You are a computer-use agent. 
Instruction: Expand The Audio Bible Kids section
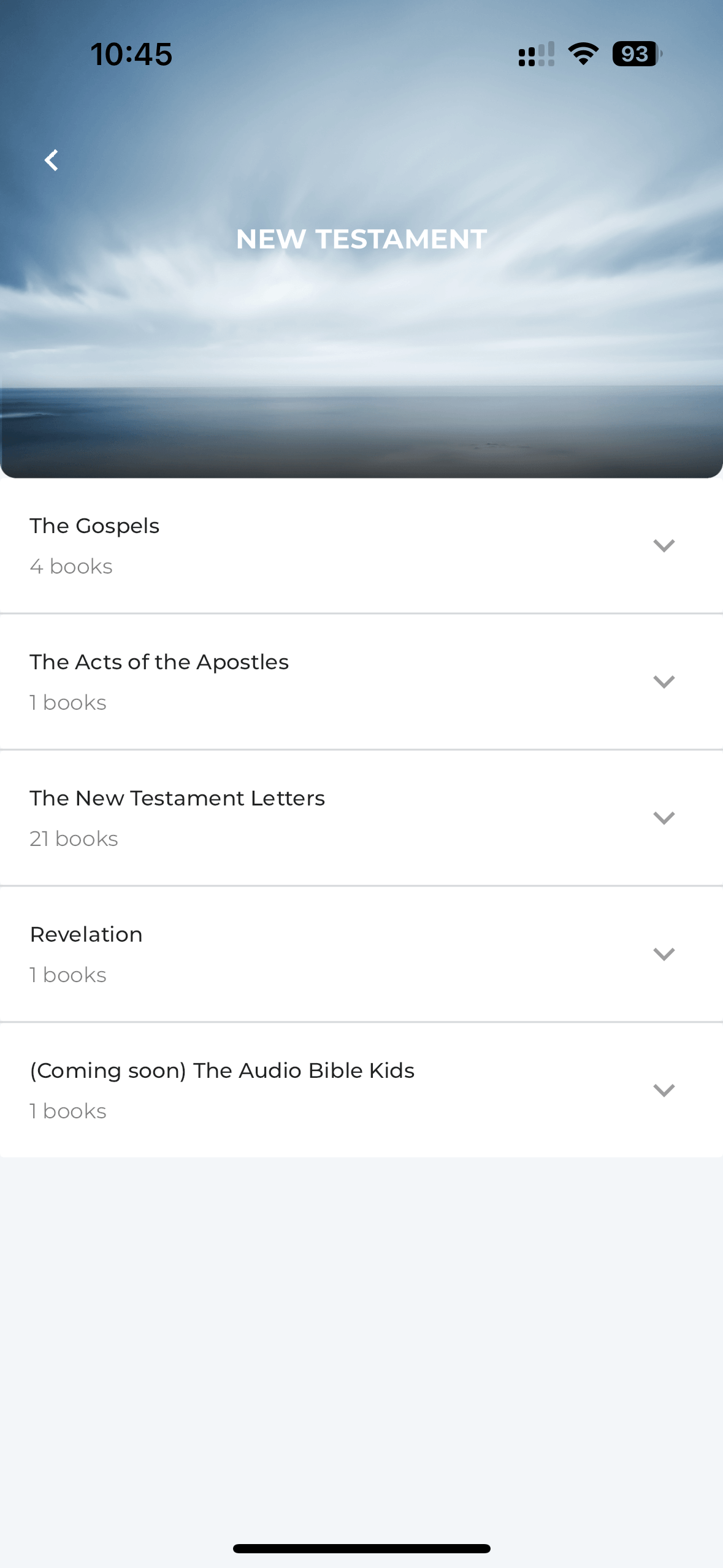[x=664, y=1090]
